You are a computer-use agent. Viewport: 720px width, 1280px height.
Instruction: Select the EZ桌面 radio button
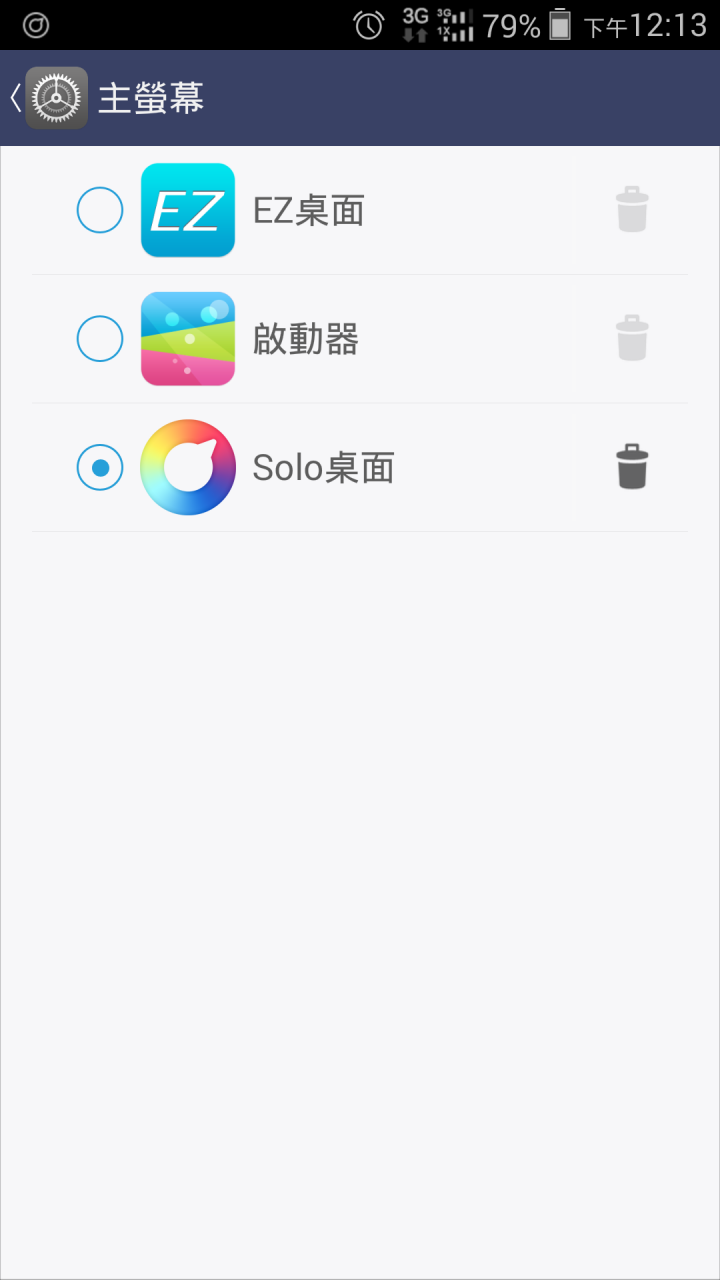point(100,210)
